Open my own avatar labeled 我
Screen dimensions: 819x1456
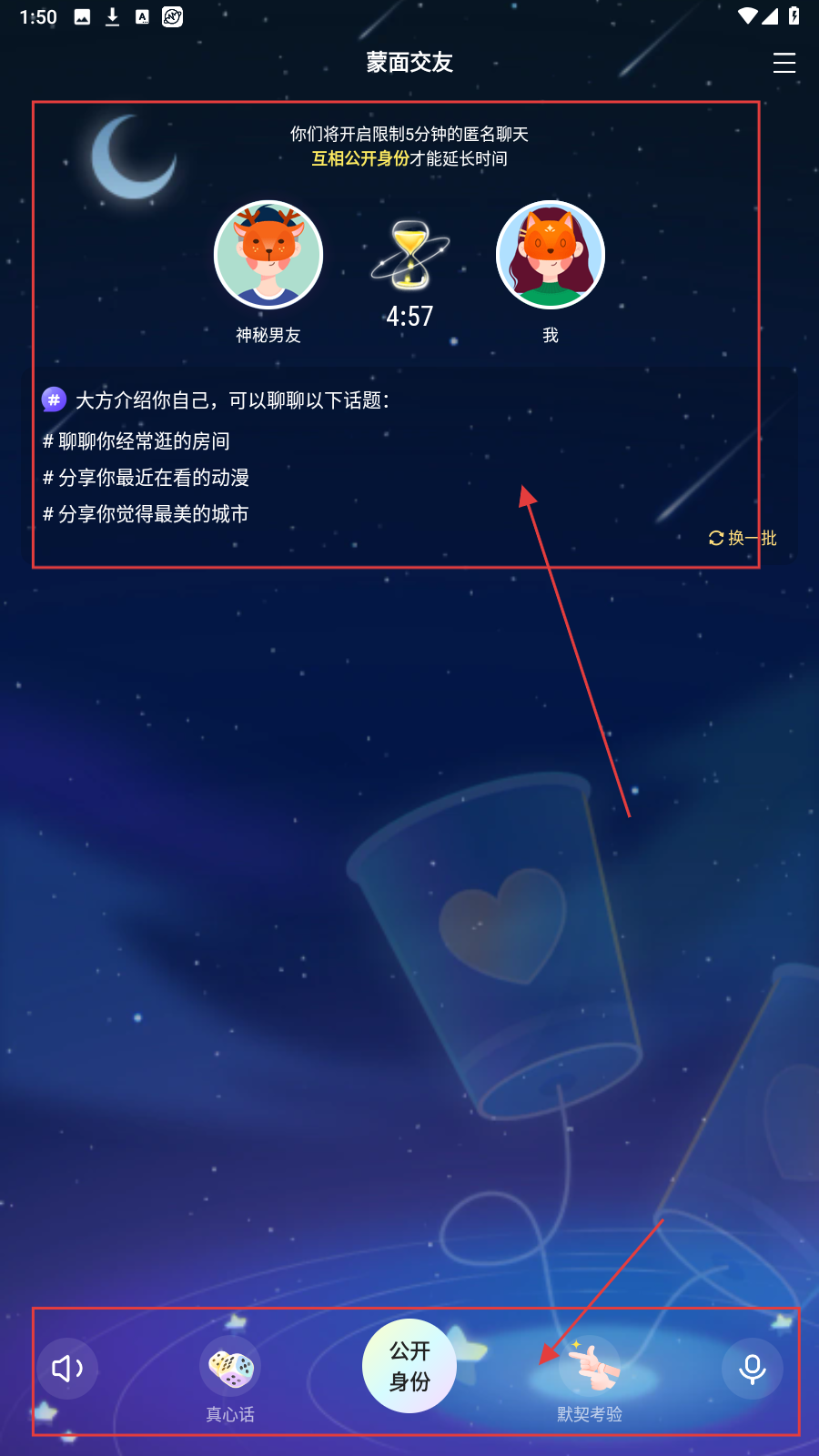coord(551,255)
